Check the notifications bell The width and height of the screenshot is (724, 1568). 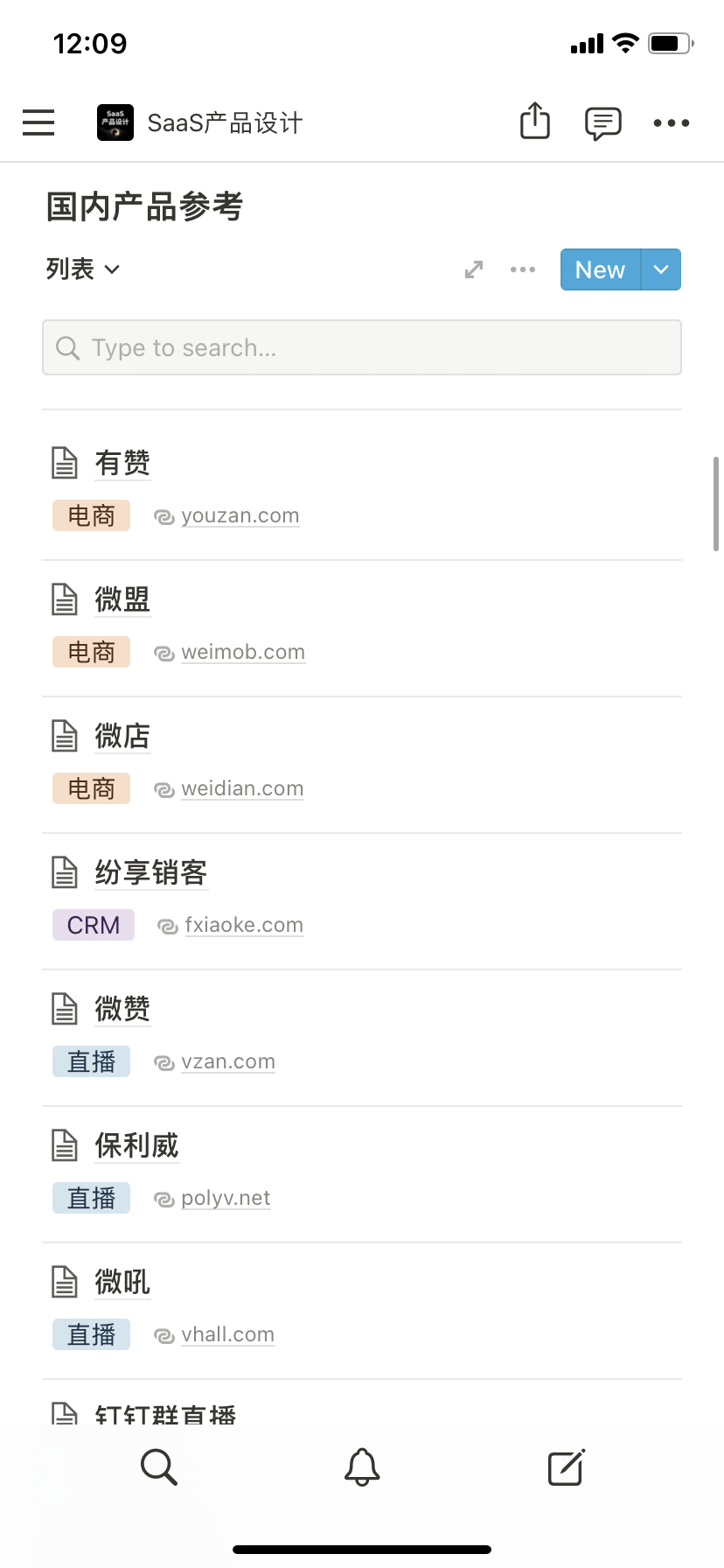(362, 1467)
